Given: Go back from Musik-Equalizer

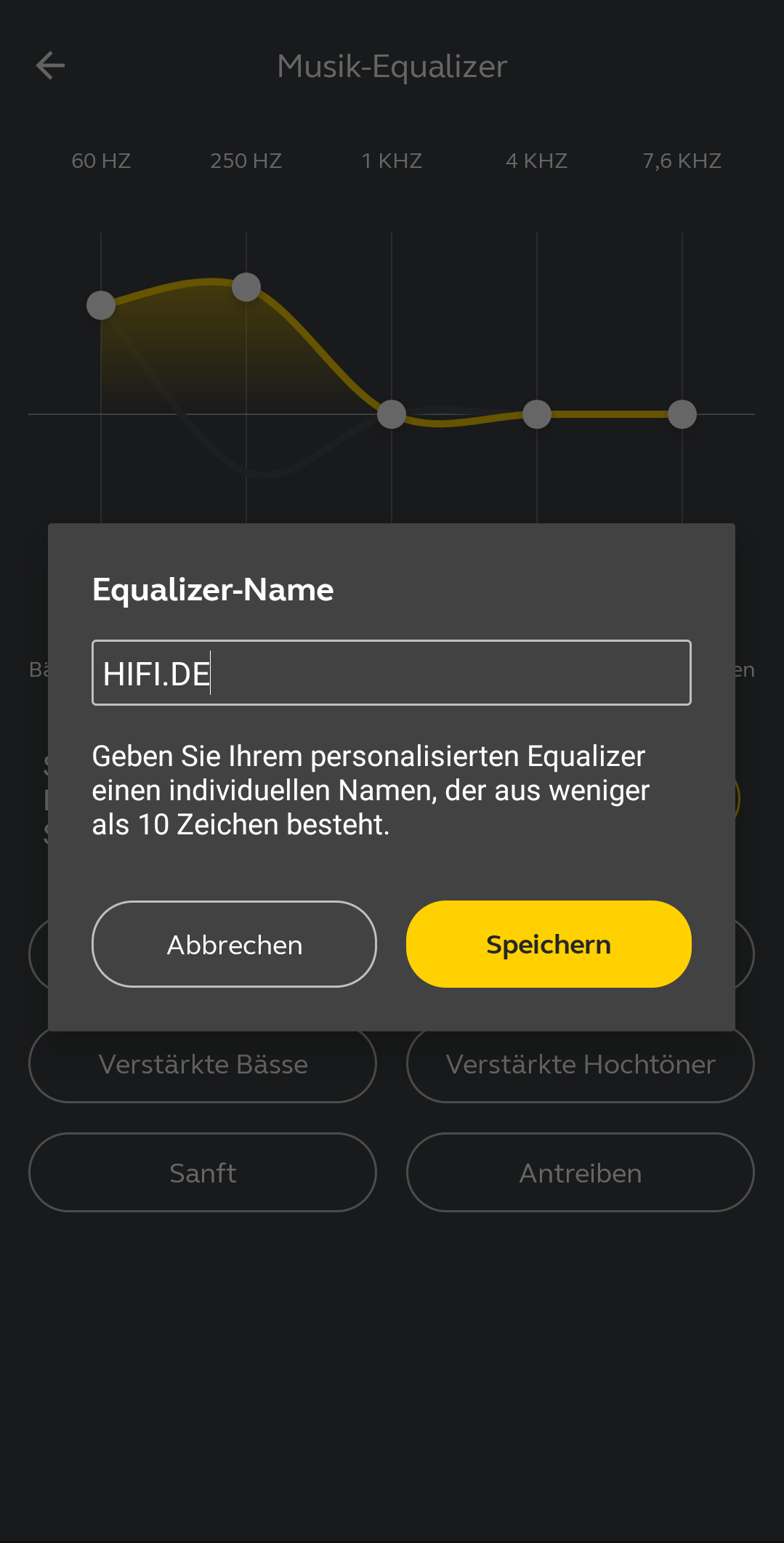Looking at the screenshot, I should click(50, 65).
